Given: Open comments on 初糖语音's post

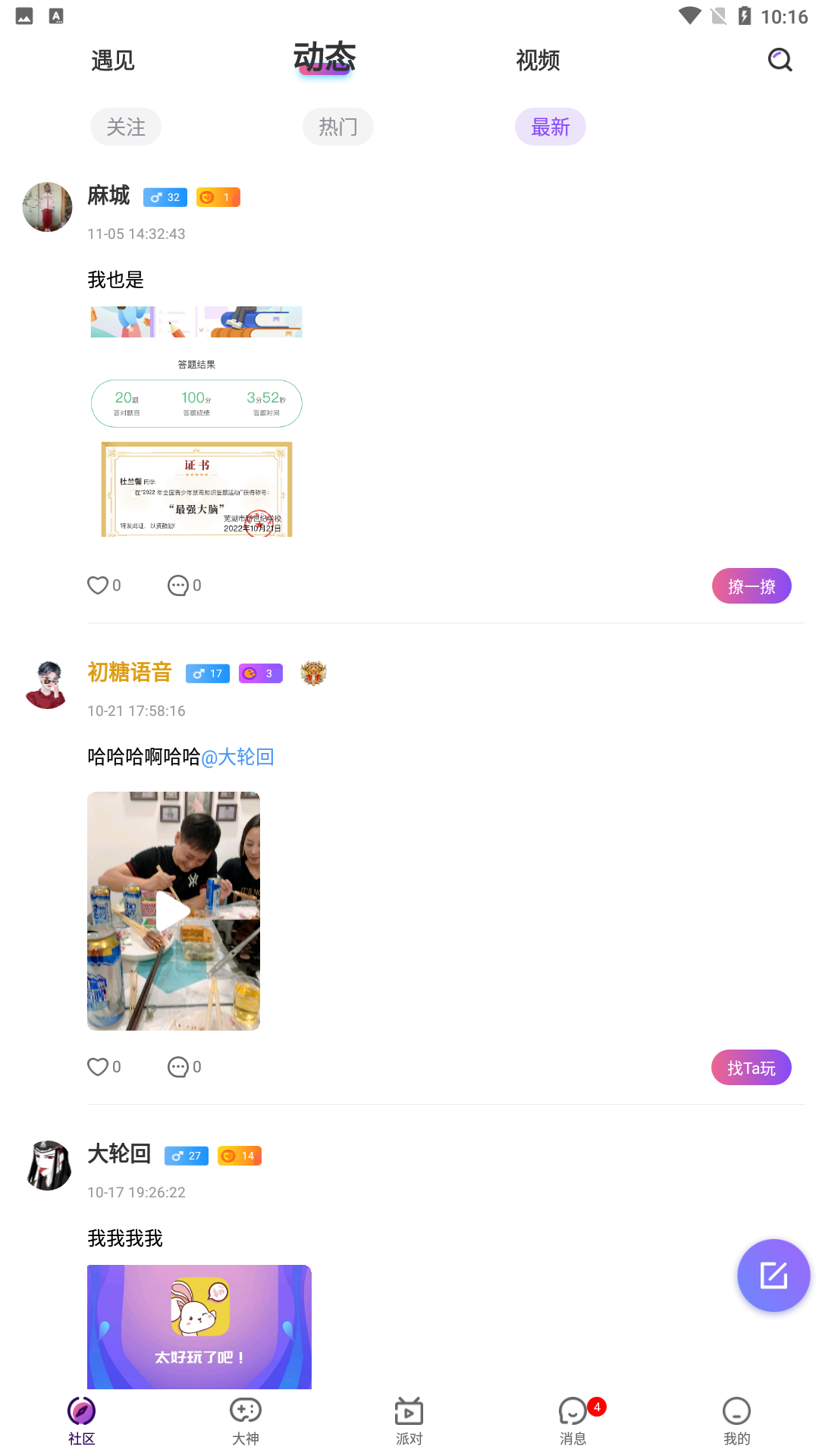Looking at the screenshot, I should click(x=179, y=1067).
